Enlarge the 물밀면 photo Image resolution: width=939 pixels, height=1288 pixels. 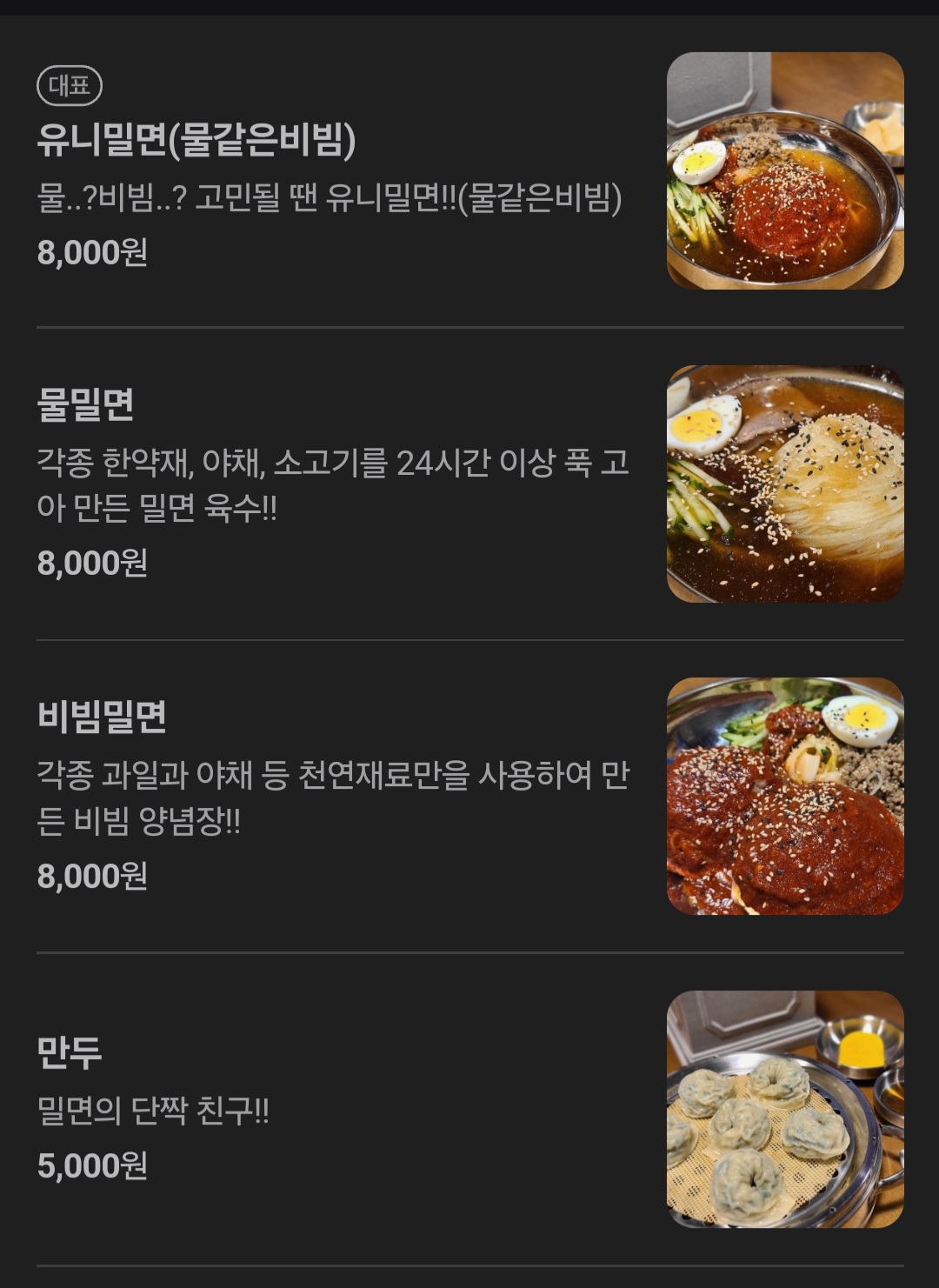(784, 484)
